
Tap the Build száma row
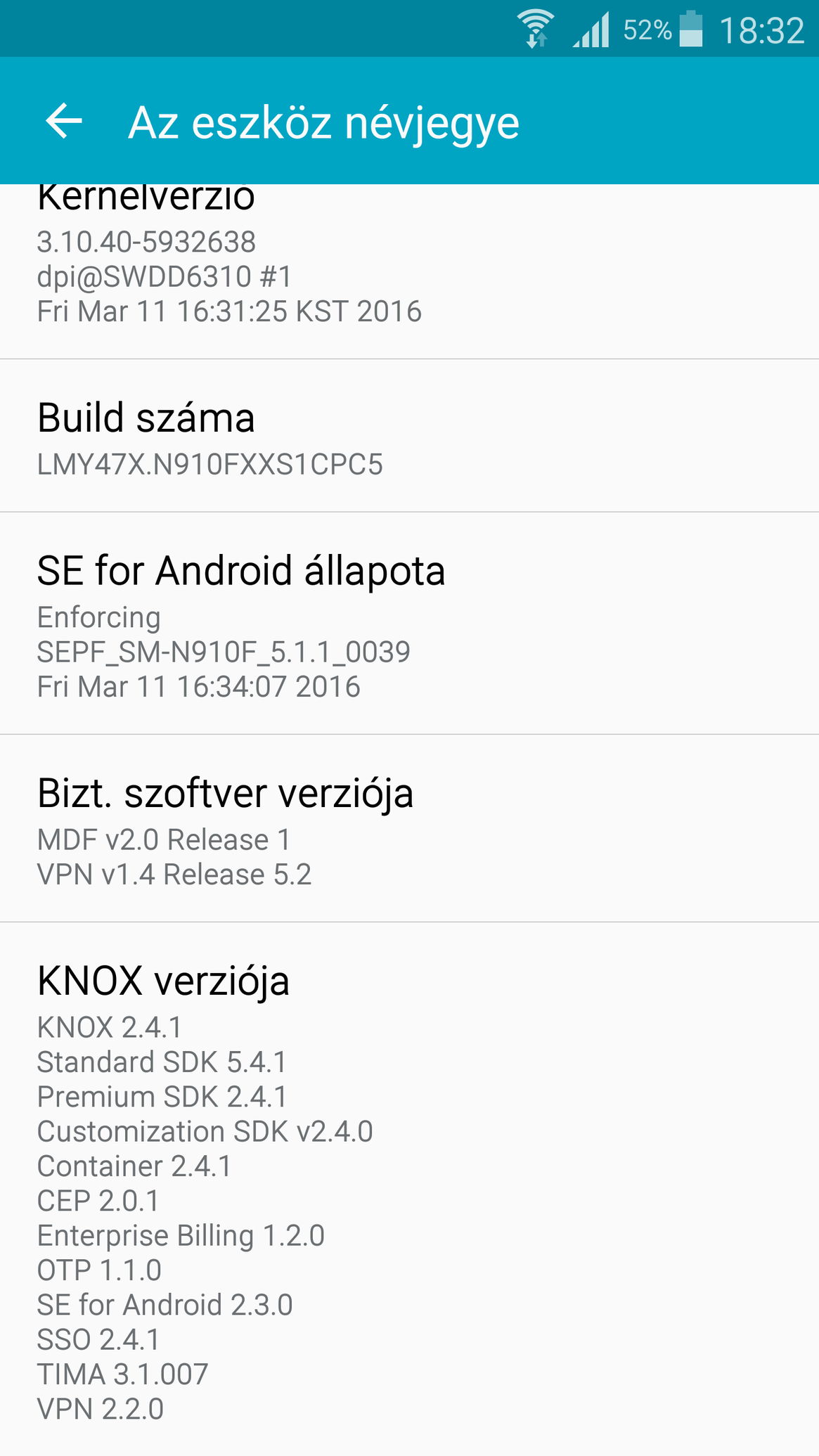point(409,436)
